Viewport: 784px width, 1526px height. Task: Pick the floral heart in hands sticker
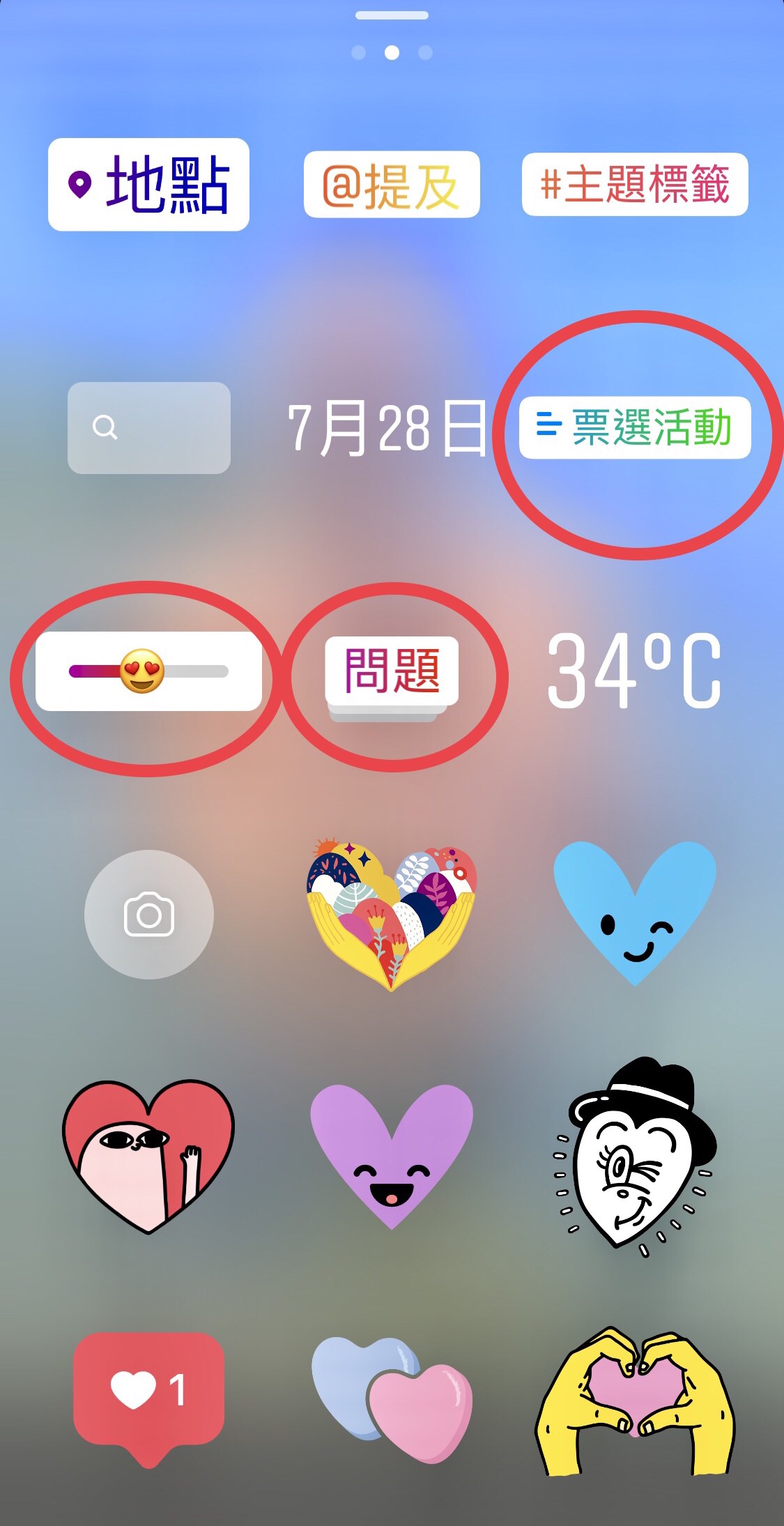(392, 915)
